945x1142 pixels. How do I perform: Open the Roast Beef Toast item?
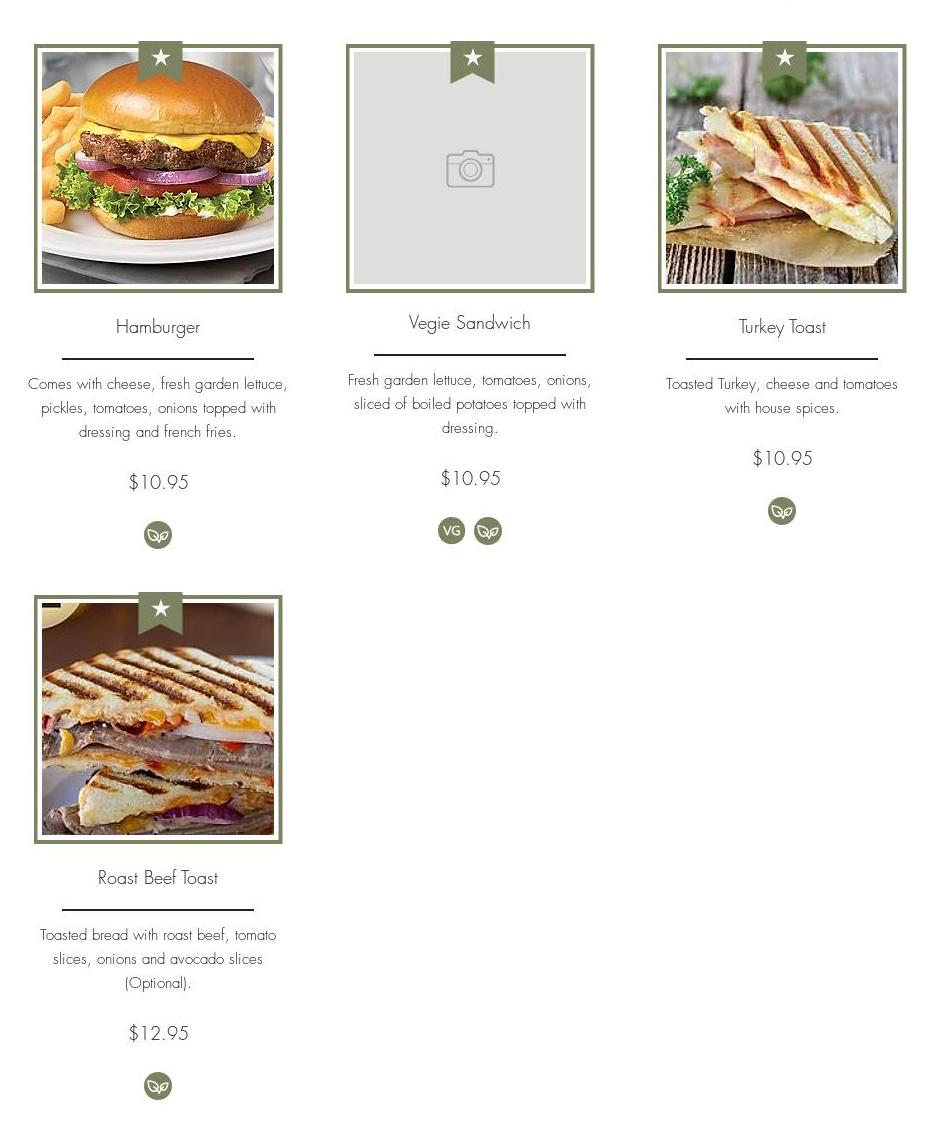click(x=158, y=878)
